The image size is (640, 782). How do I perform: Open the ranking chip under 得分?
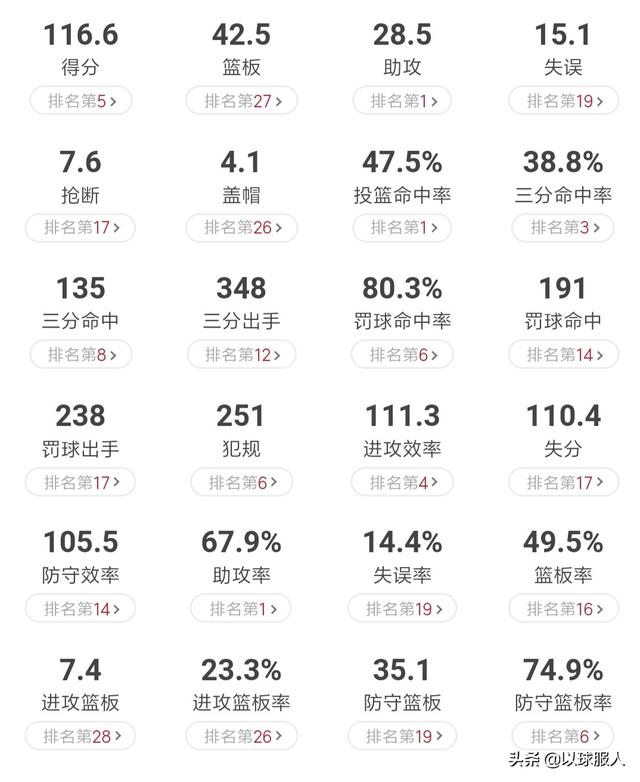(x=80, y=101)
